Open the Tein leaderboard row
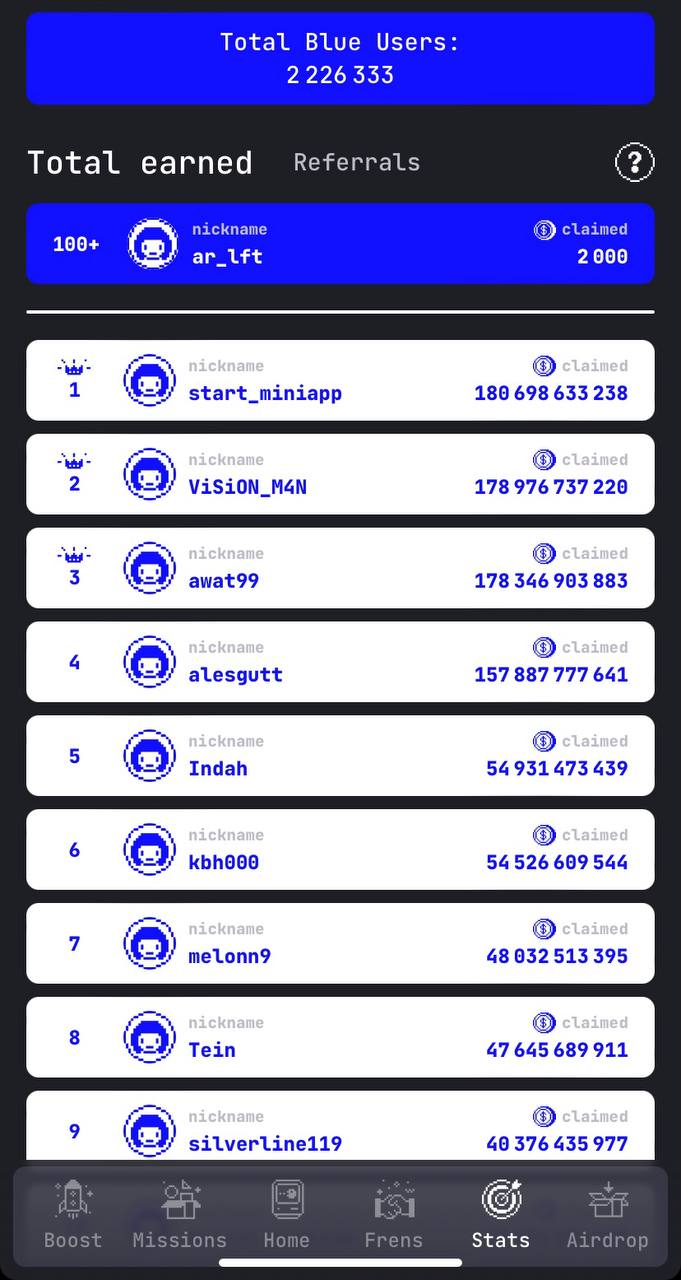Image resolution: width=681 pixels, height=1280 pixels. (340, 1038)
